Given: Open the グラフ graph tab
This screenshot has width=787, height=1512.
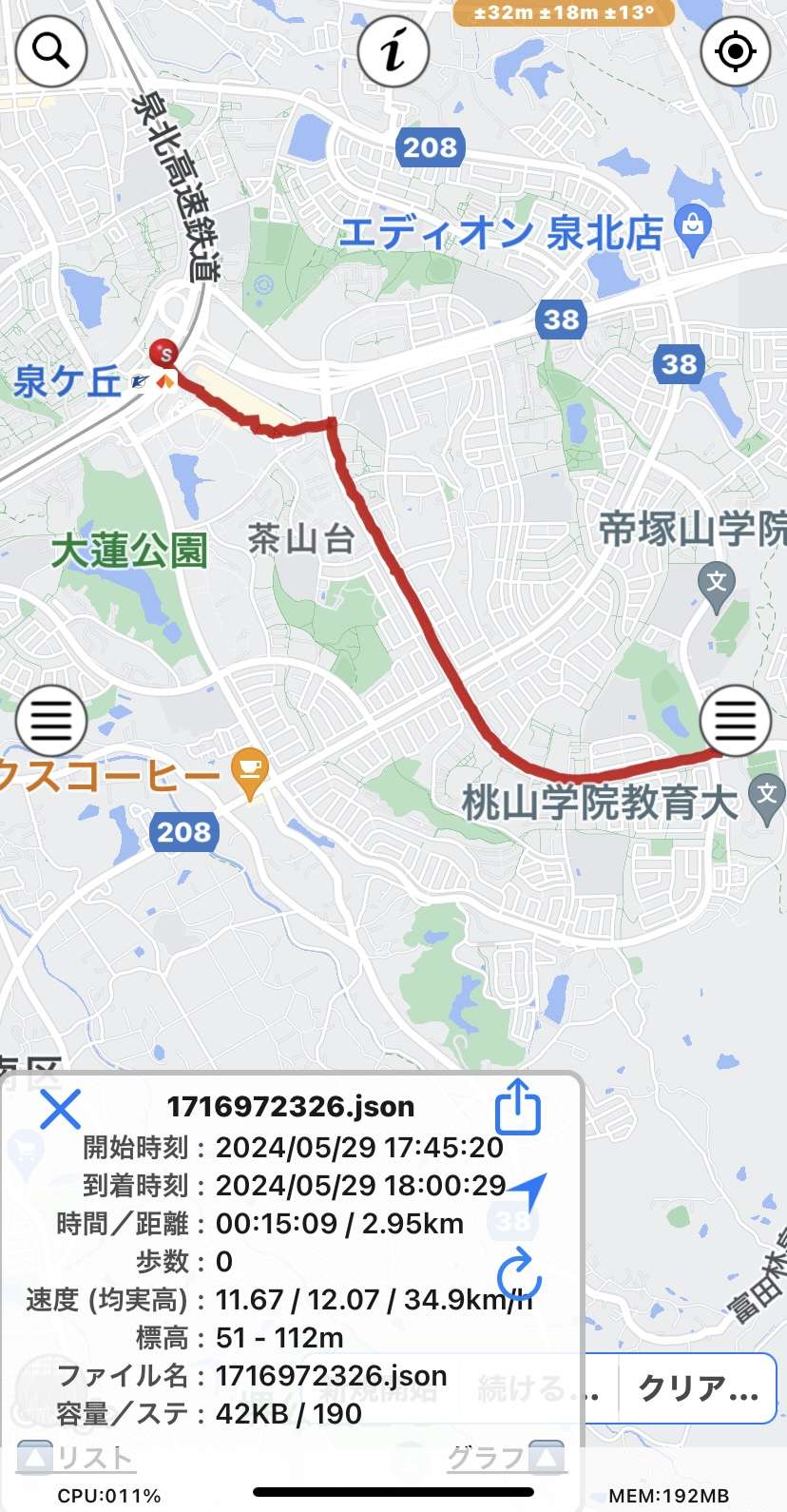Looking at the screenshot, I should click(506, 1457).
